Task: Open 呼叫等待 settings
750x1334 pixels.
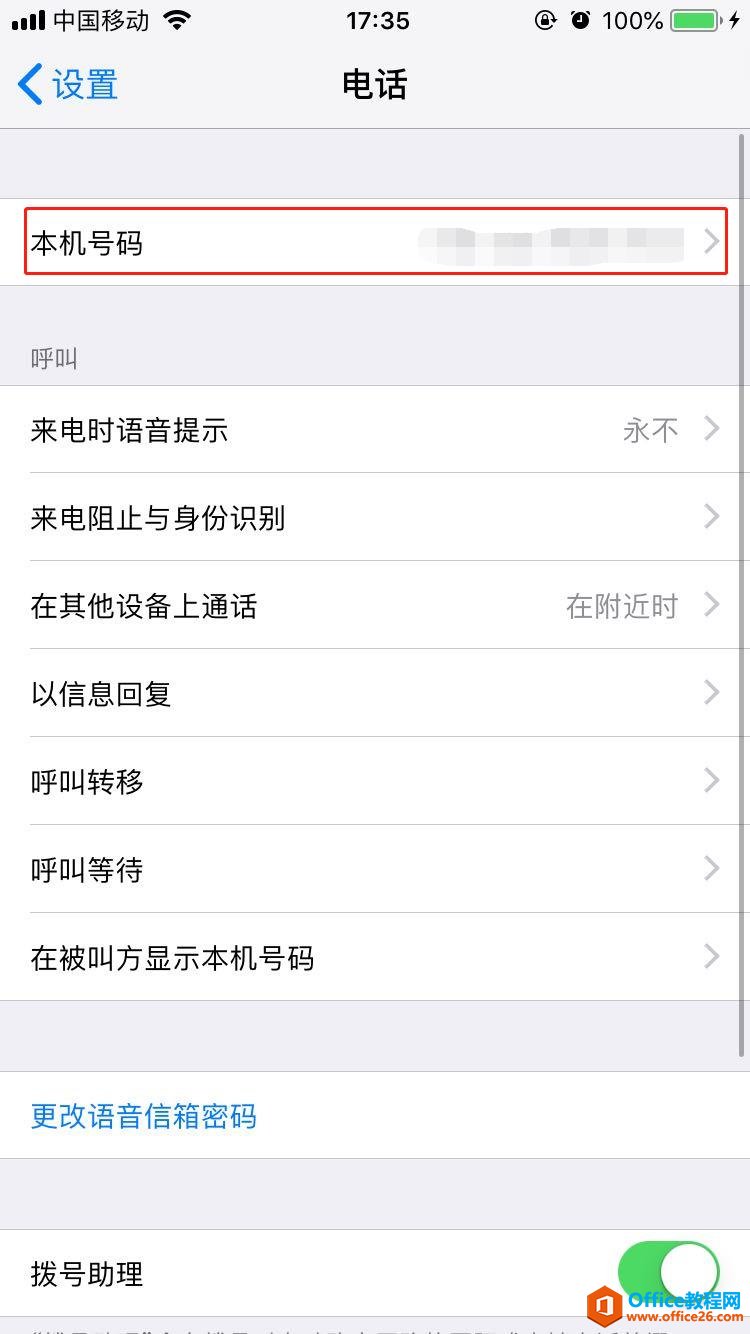Action: point(375,869)
